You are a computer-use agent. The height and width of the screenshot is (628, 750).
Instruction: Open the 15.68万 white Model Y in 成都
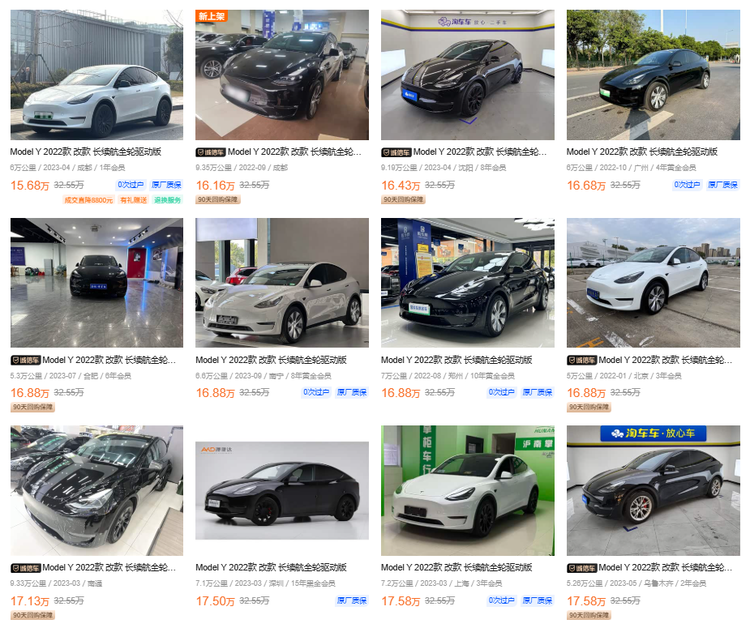(x=96, y=75)
